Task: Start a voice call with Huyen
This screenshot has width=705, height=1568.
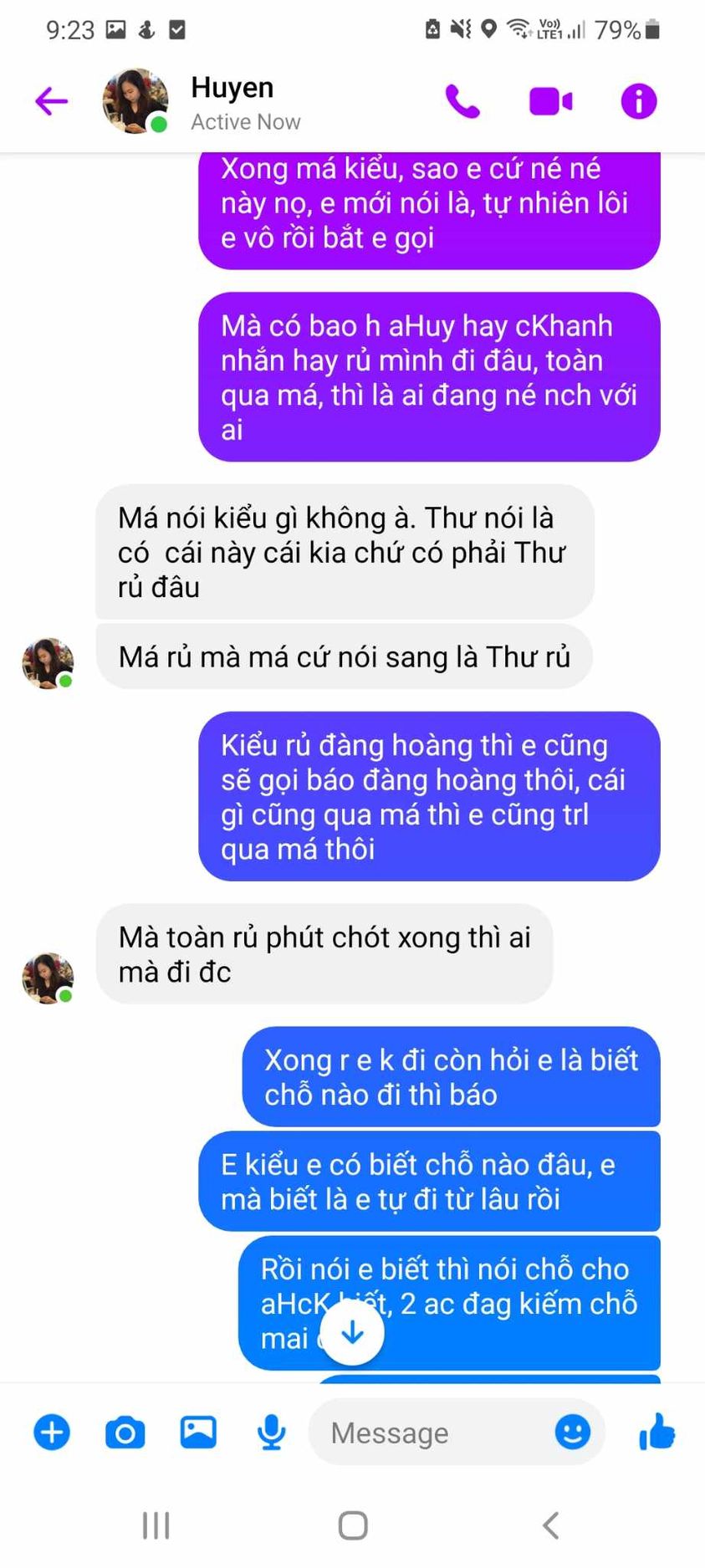Action: (x=462, y=102)
